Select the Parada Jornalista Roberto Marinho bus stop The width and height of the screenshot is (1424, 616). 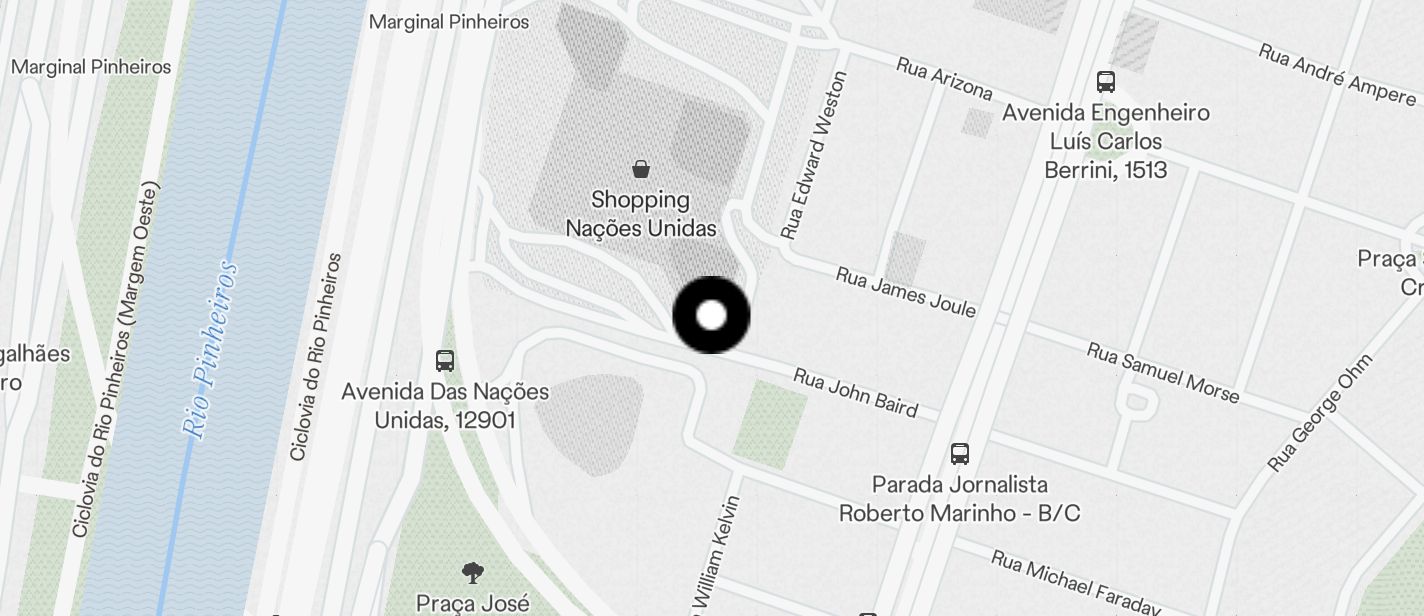(960, 454)
